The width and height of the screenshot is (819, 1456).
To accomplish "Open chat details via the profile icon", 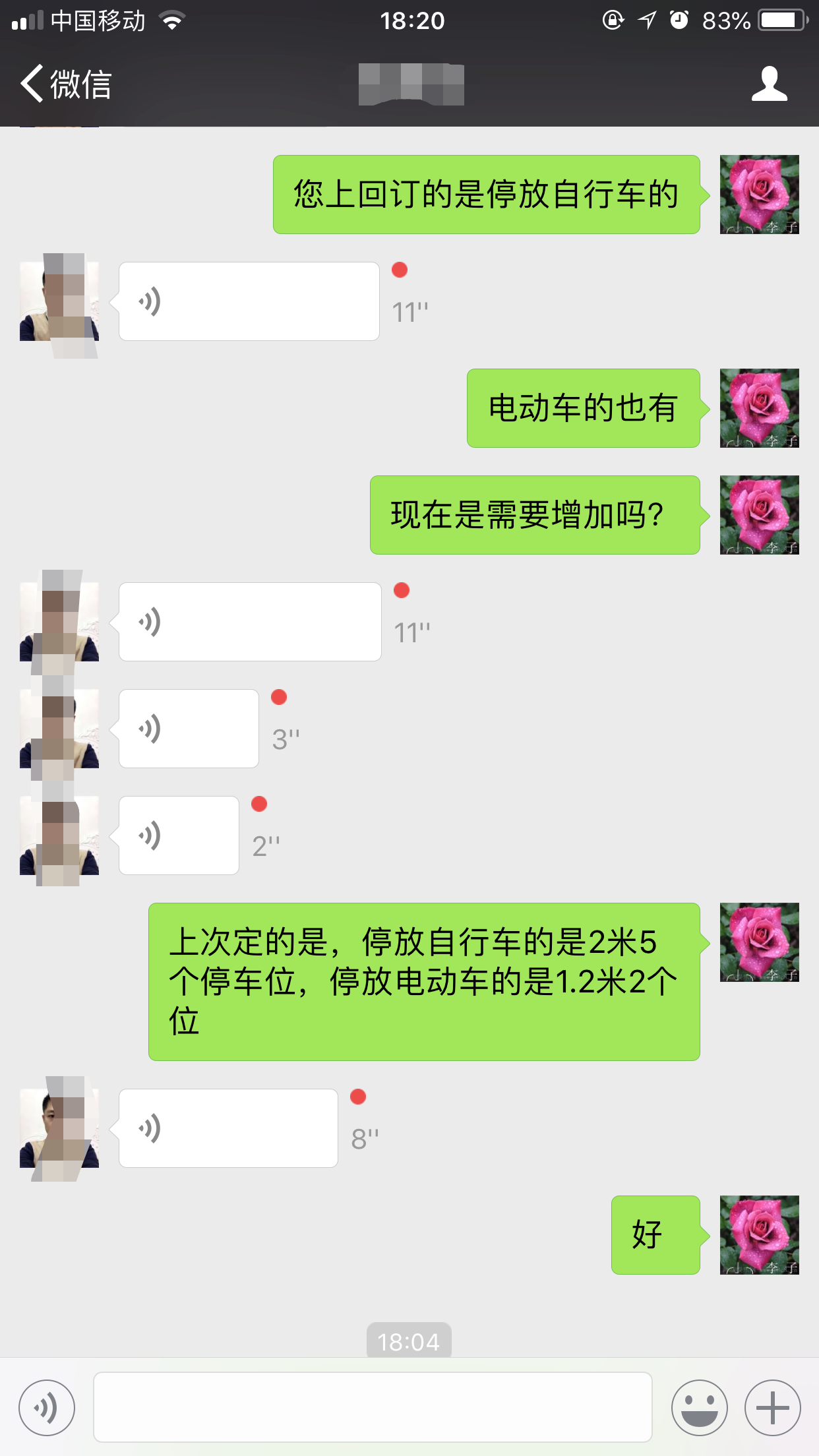I will [x=769, y=84].
